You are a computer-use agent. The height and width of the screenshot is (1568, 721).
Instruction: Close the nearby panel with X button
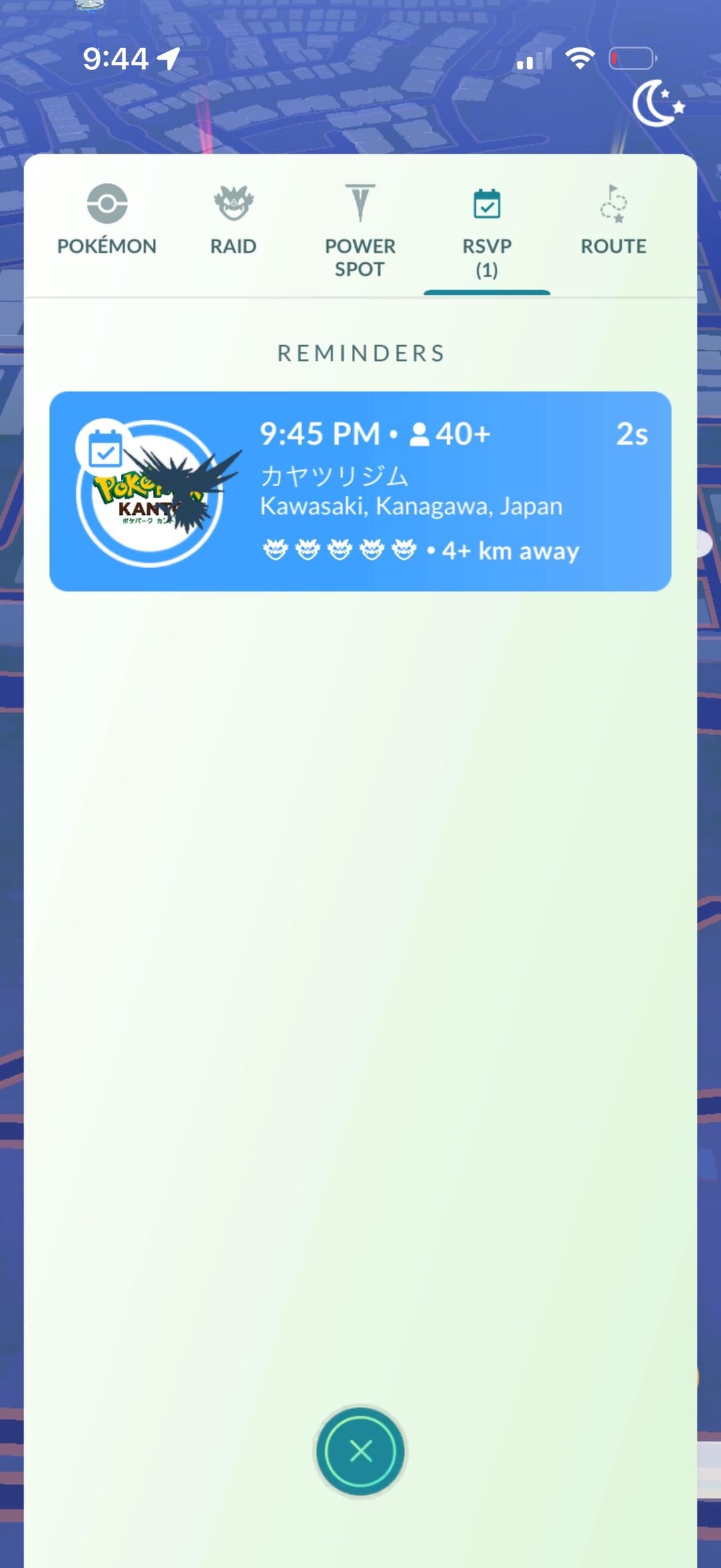[x=360, y=1450]
